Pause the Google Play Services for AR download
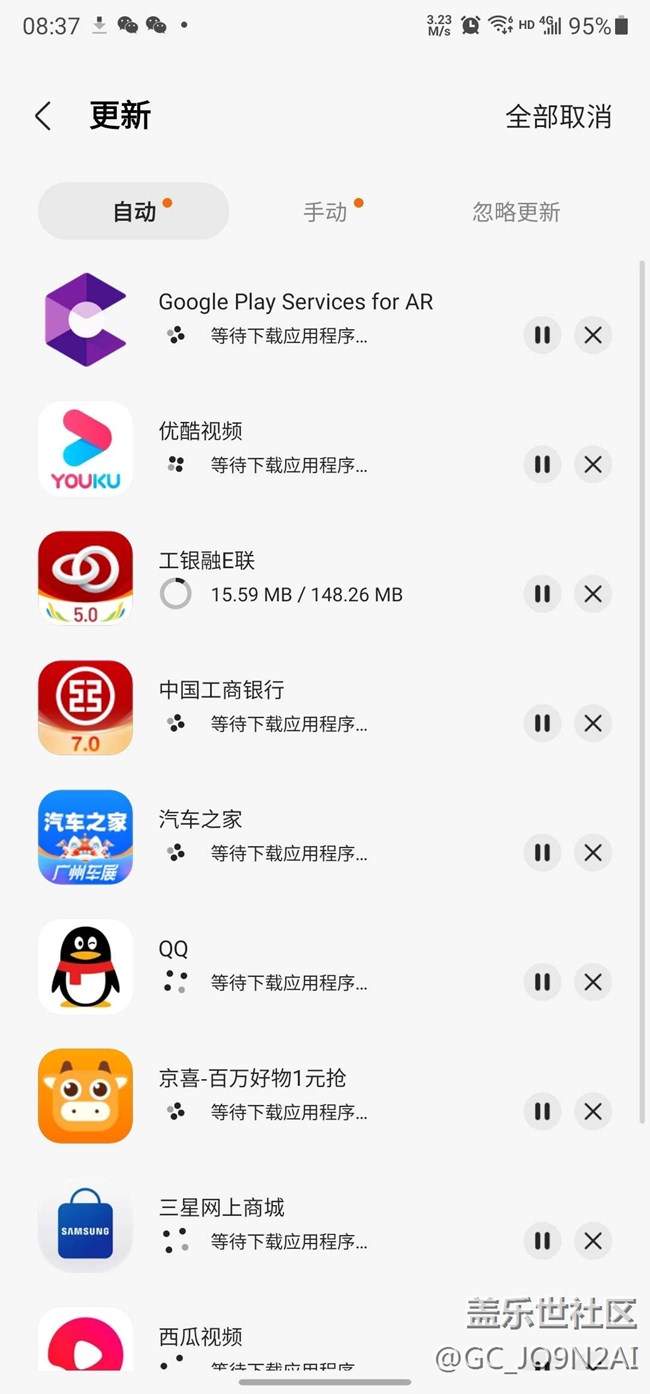 542,335
